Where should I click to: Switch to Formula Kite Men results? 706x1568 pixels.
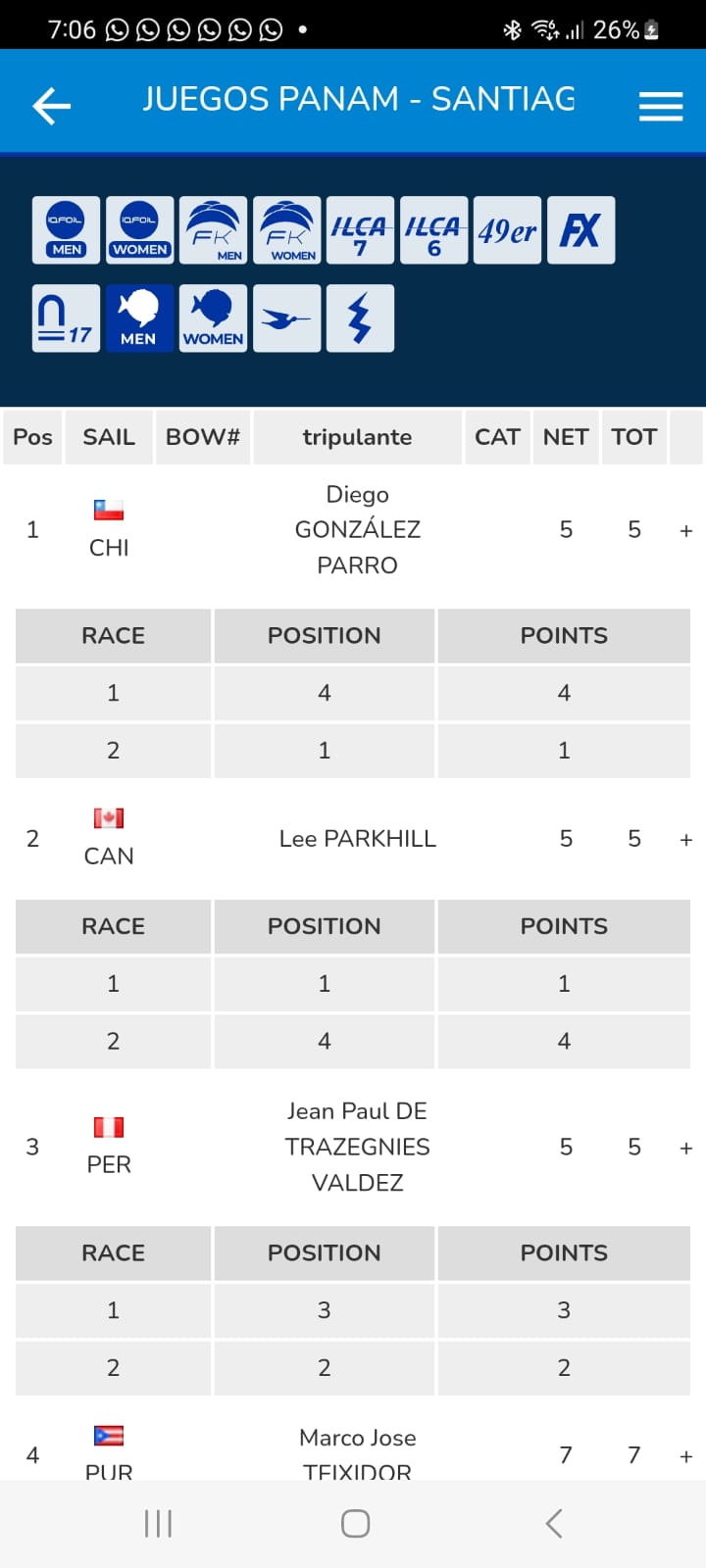(x=214, y=230)
